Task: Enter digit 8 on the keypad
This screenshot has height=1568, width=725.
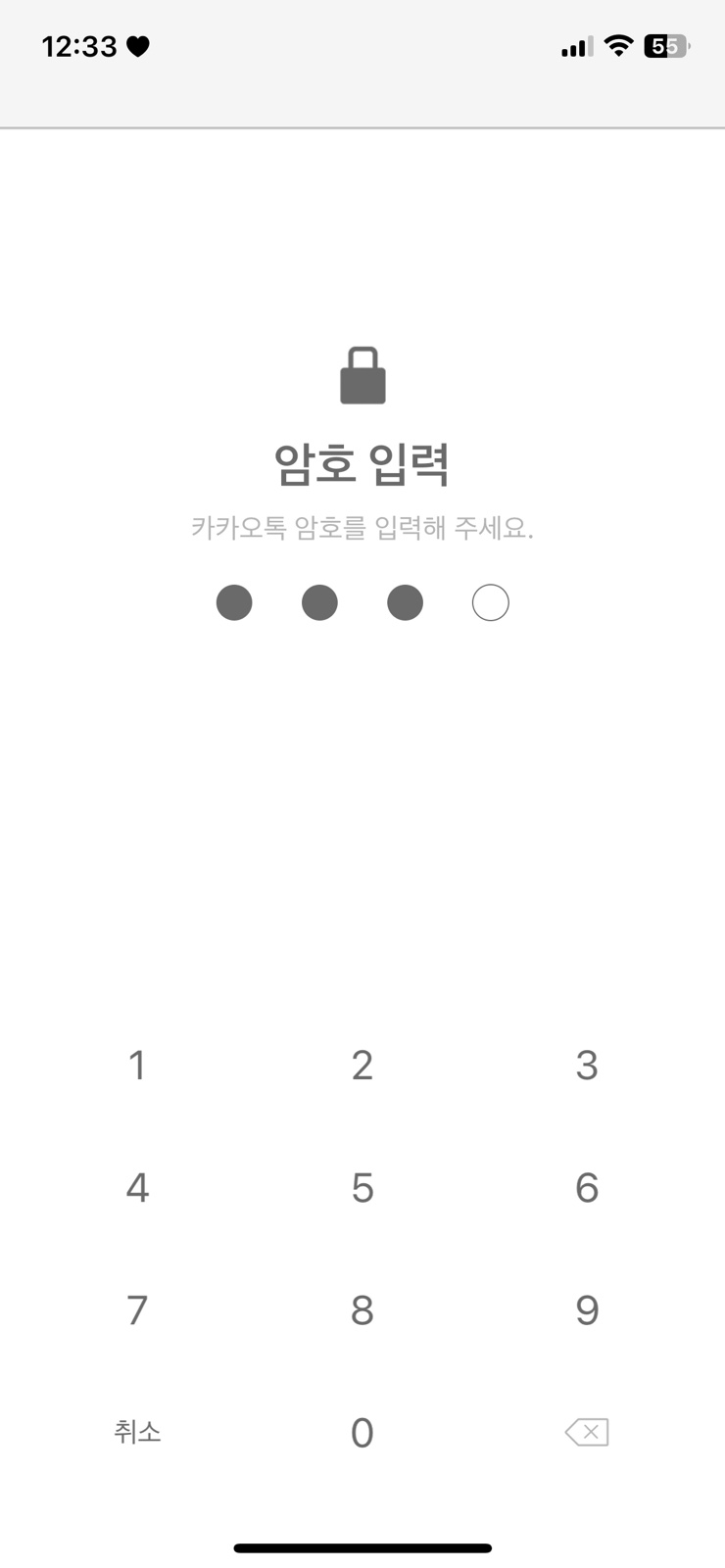Action: pyautogui.click(x=362, y=1310)
